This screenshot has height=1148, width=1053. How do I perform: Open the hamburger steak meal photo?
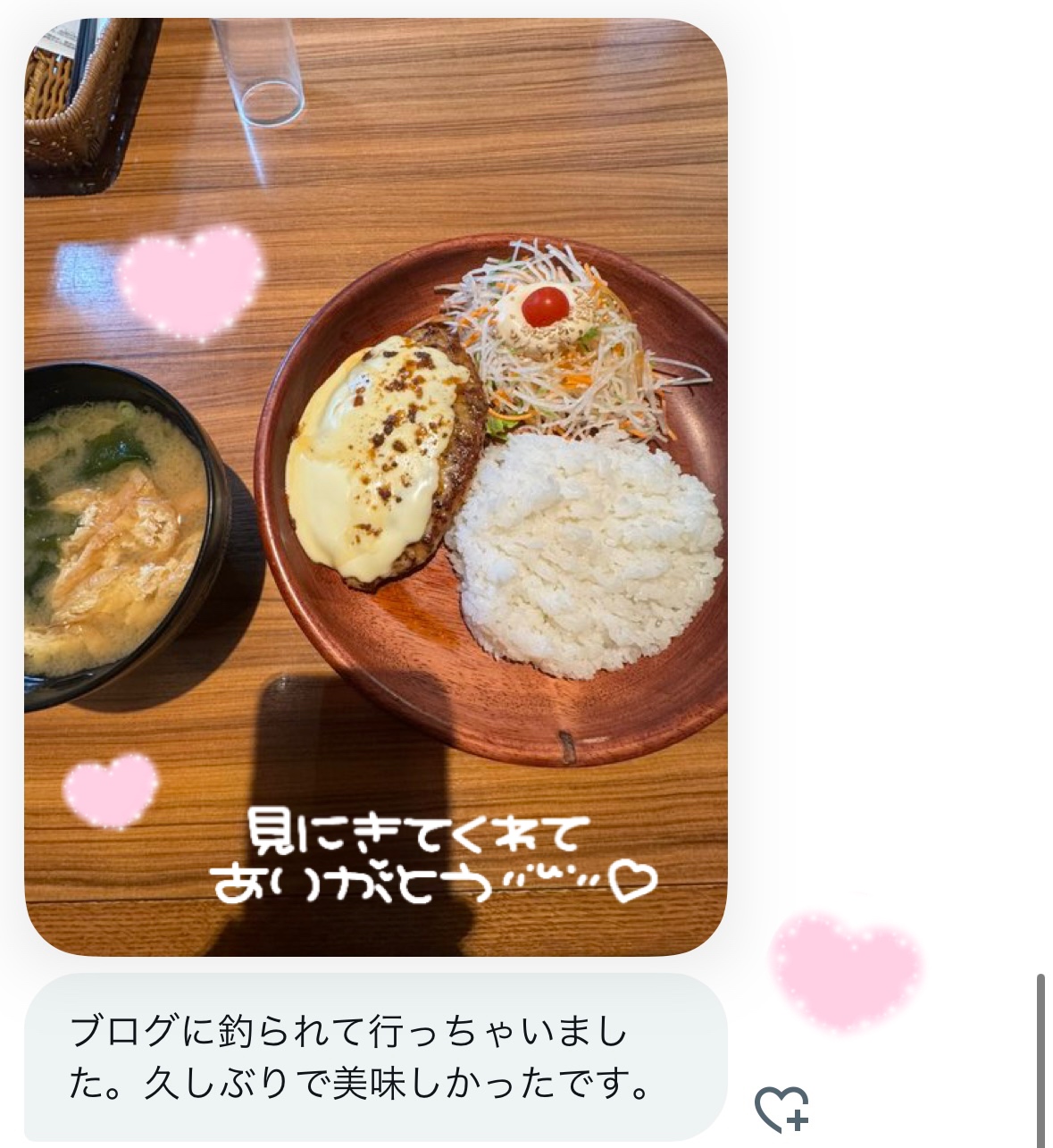click(x=375, y=487)
